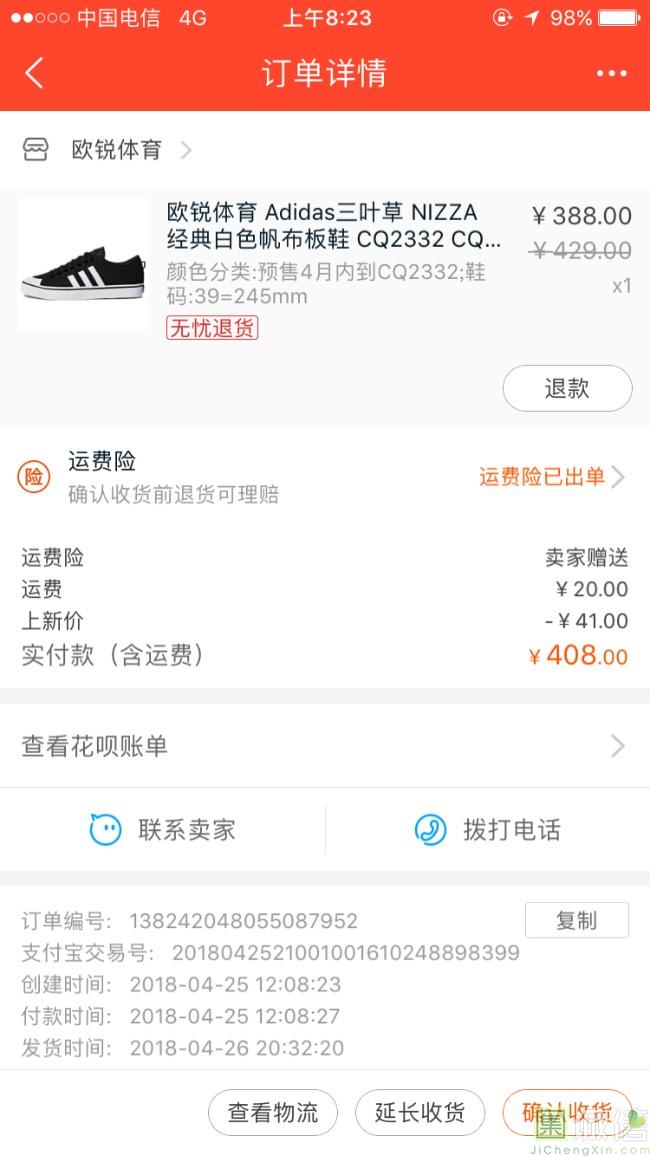View 运费险已出单 insurance details
Screen dimensions: 650x1156
[x=551, y=477]
